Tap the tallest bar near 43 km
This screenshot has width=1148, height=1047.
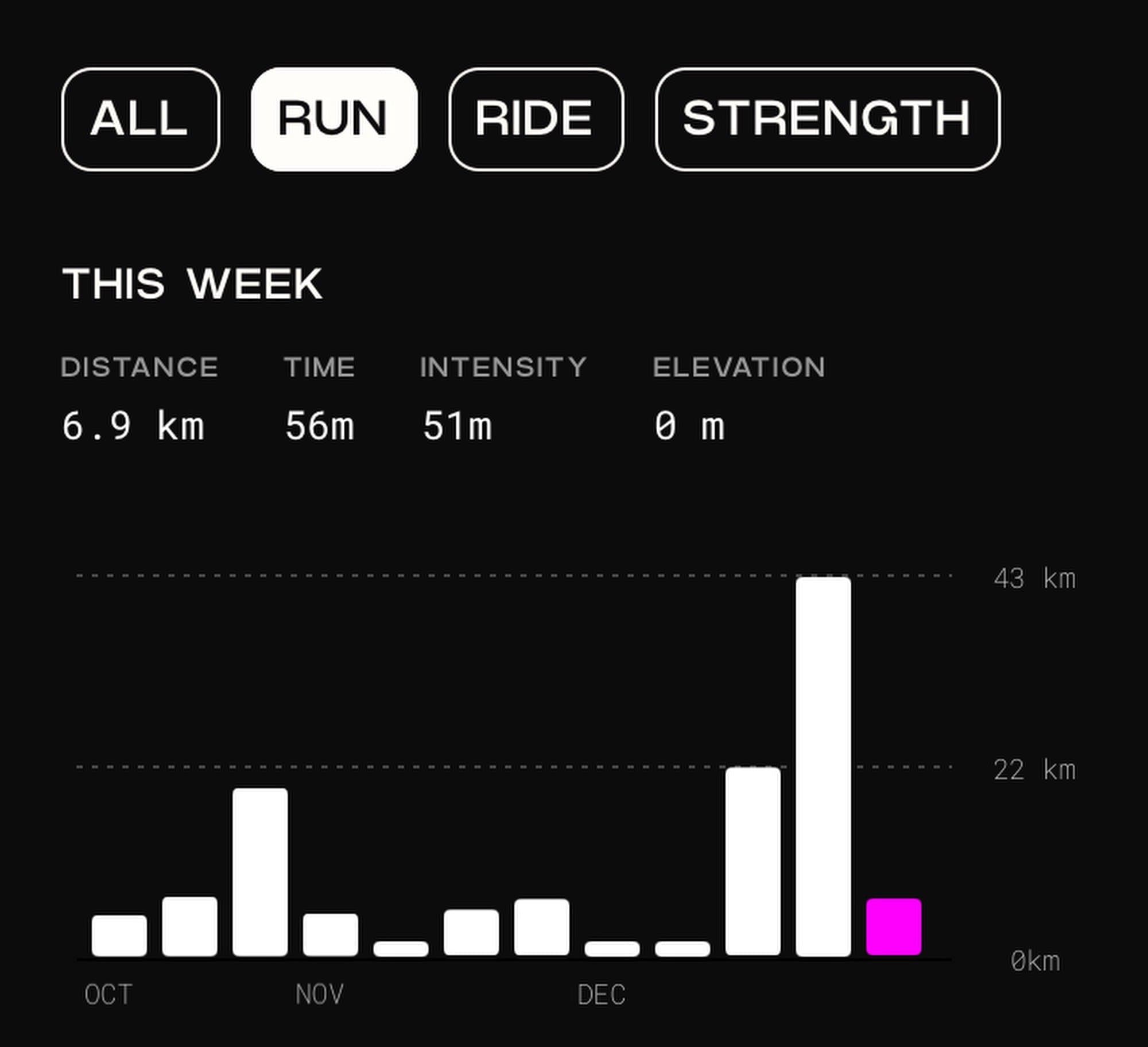823,767
